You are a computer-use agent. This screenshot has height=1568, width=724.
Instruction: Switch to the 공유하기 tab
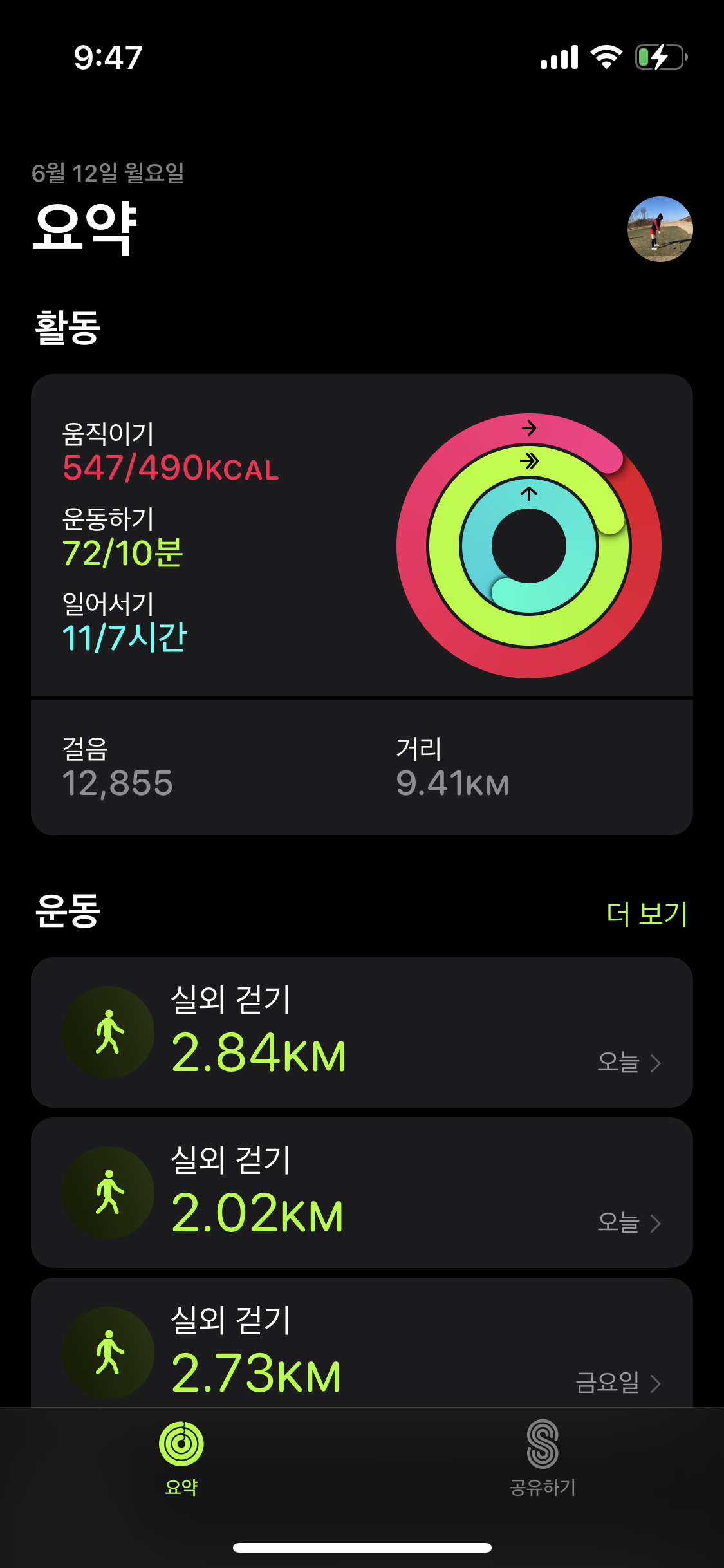tap(543, 1459)
